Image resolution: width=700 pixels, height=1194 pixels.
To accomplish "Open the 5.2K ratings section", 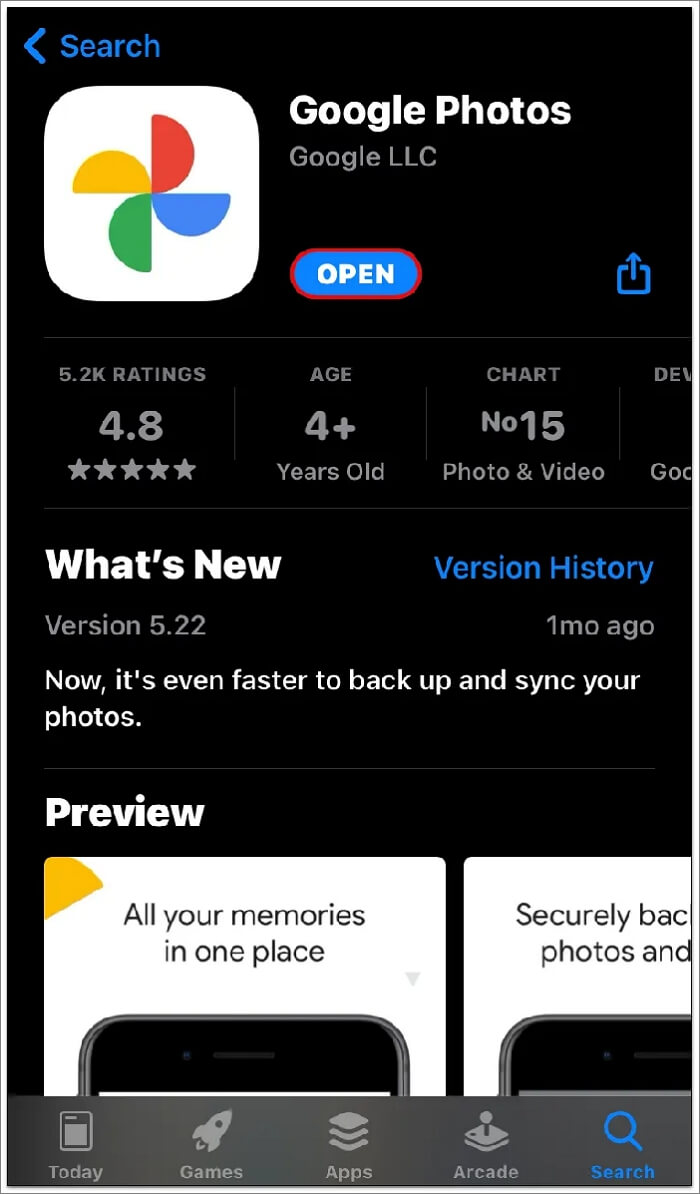I will 132,425.
